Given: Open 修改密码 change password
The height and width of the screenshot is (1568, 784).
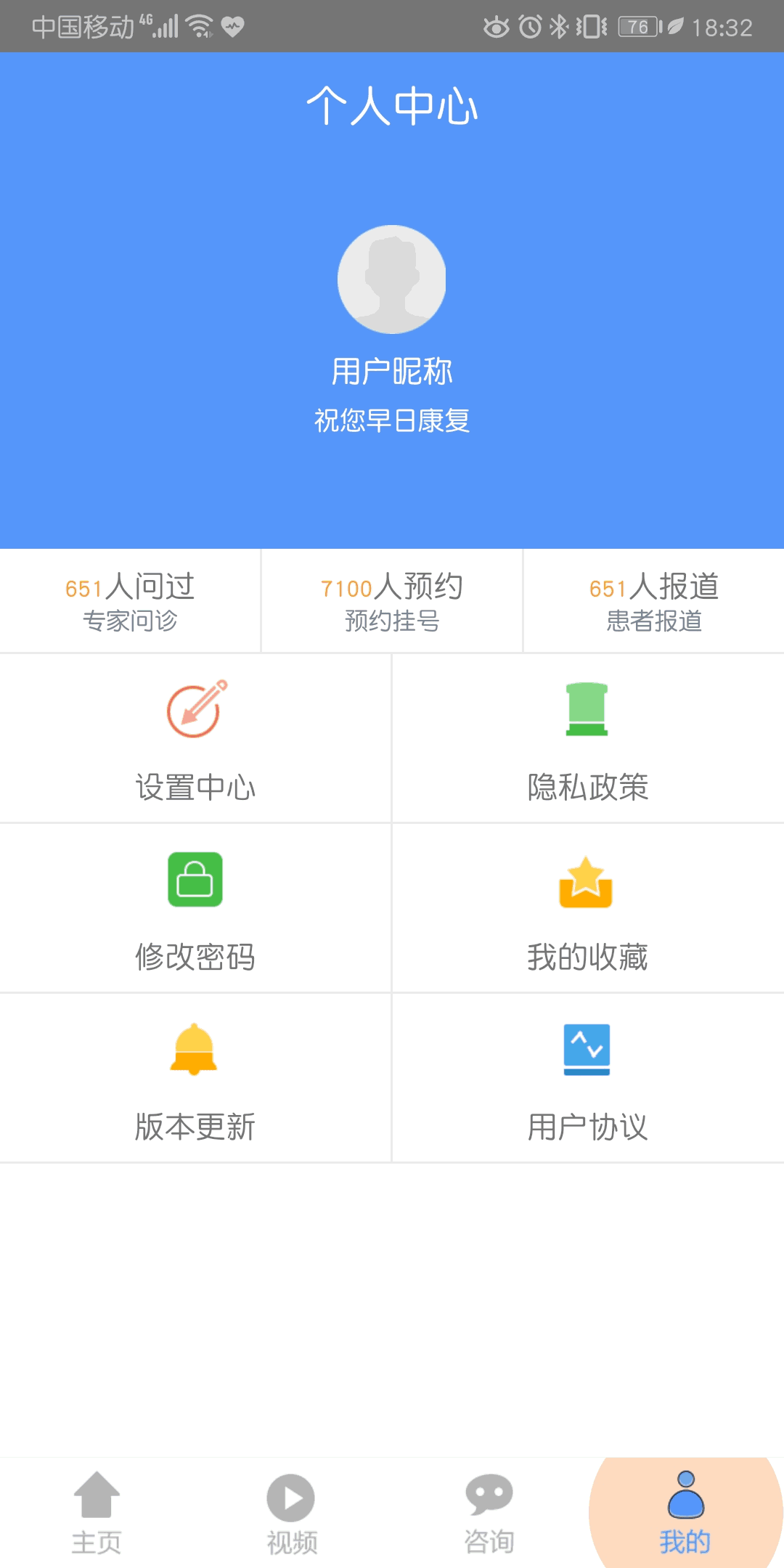Looking at the screenshot, I should tap(195, 909).
